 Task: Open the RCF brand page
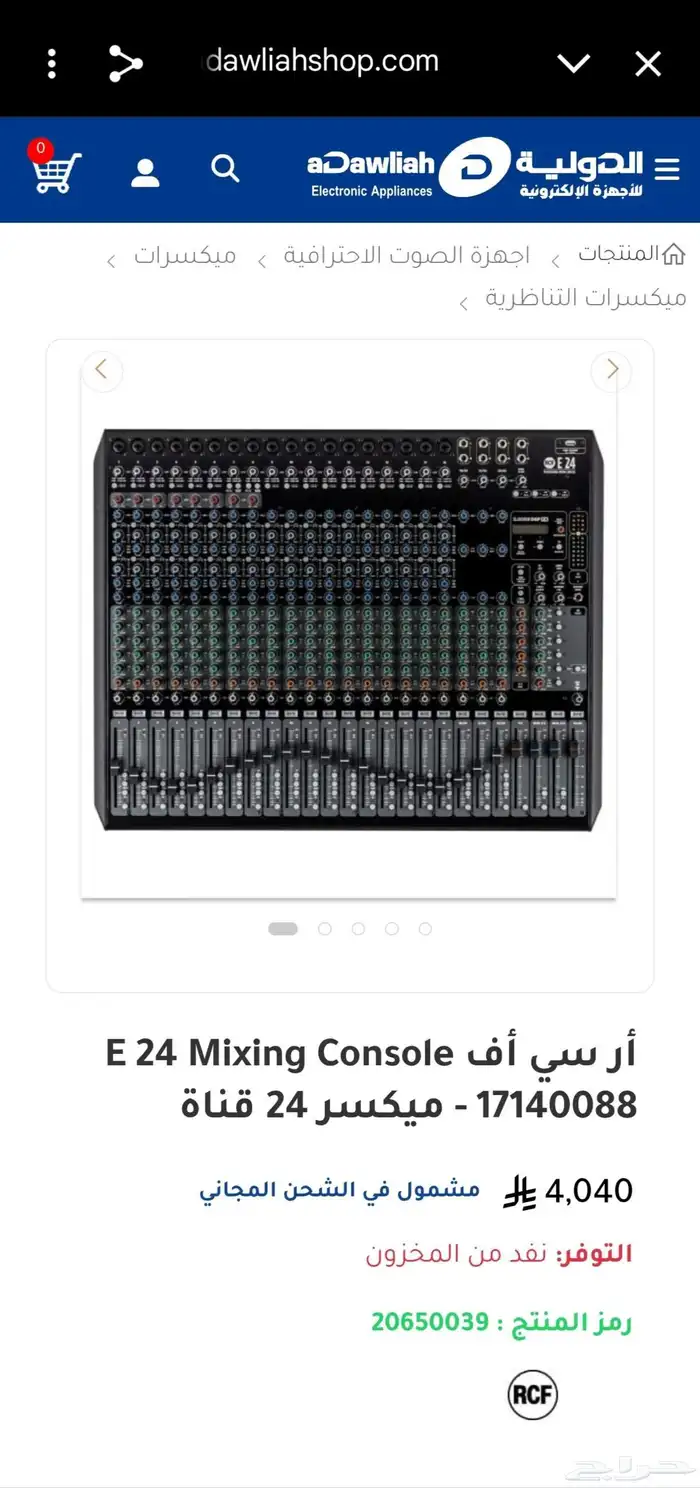coord(532,1394)
